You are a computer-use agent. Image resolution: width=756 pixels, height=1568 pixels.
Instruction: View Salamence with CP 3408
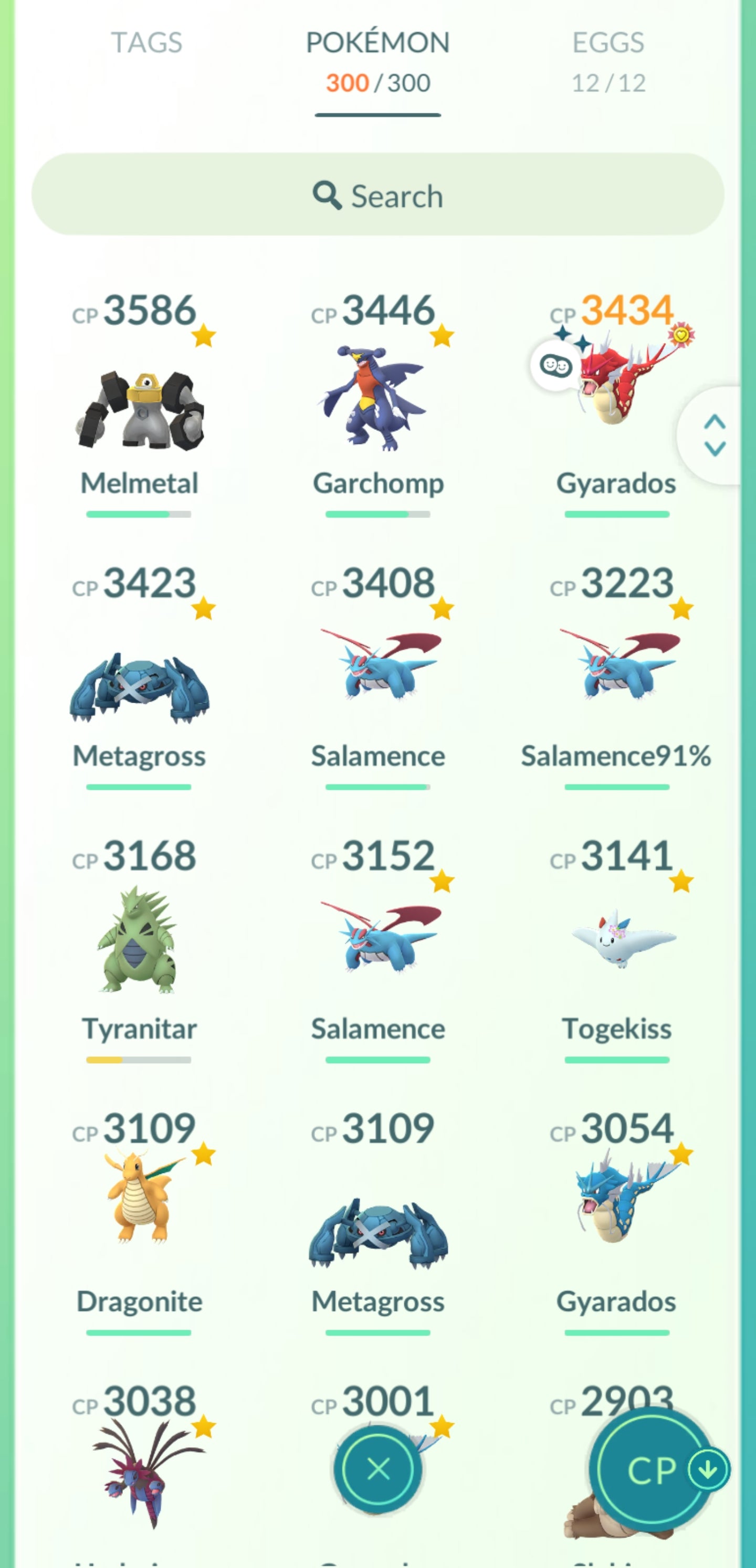[x=377, y=670]
